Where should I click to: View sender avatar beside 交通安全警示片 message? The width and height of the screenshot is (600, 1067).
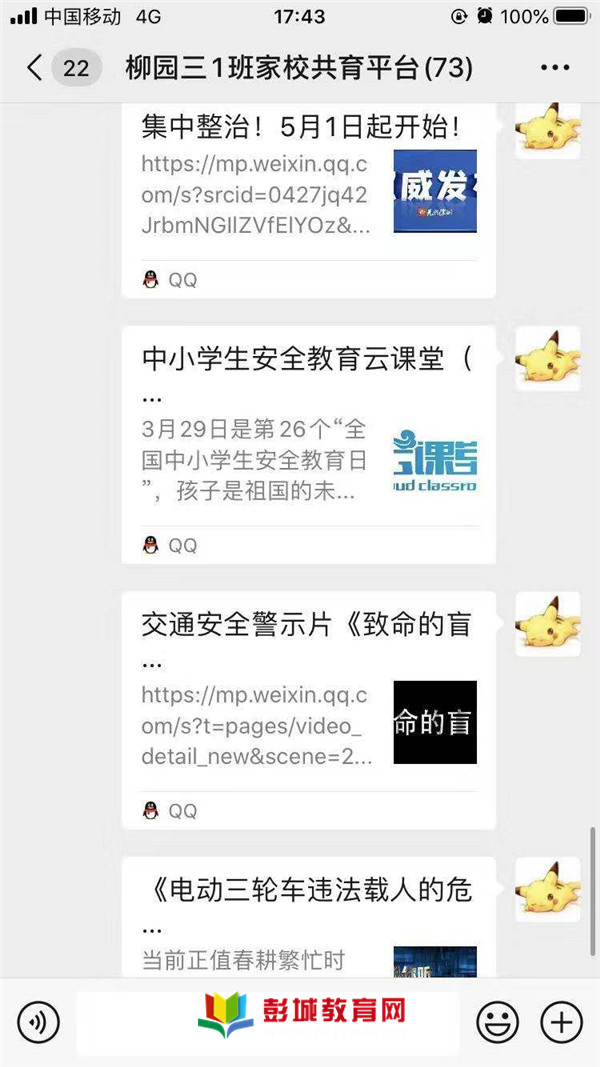point(547,624)
